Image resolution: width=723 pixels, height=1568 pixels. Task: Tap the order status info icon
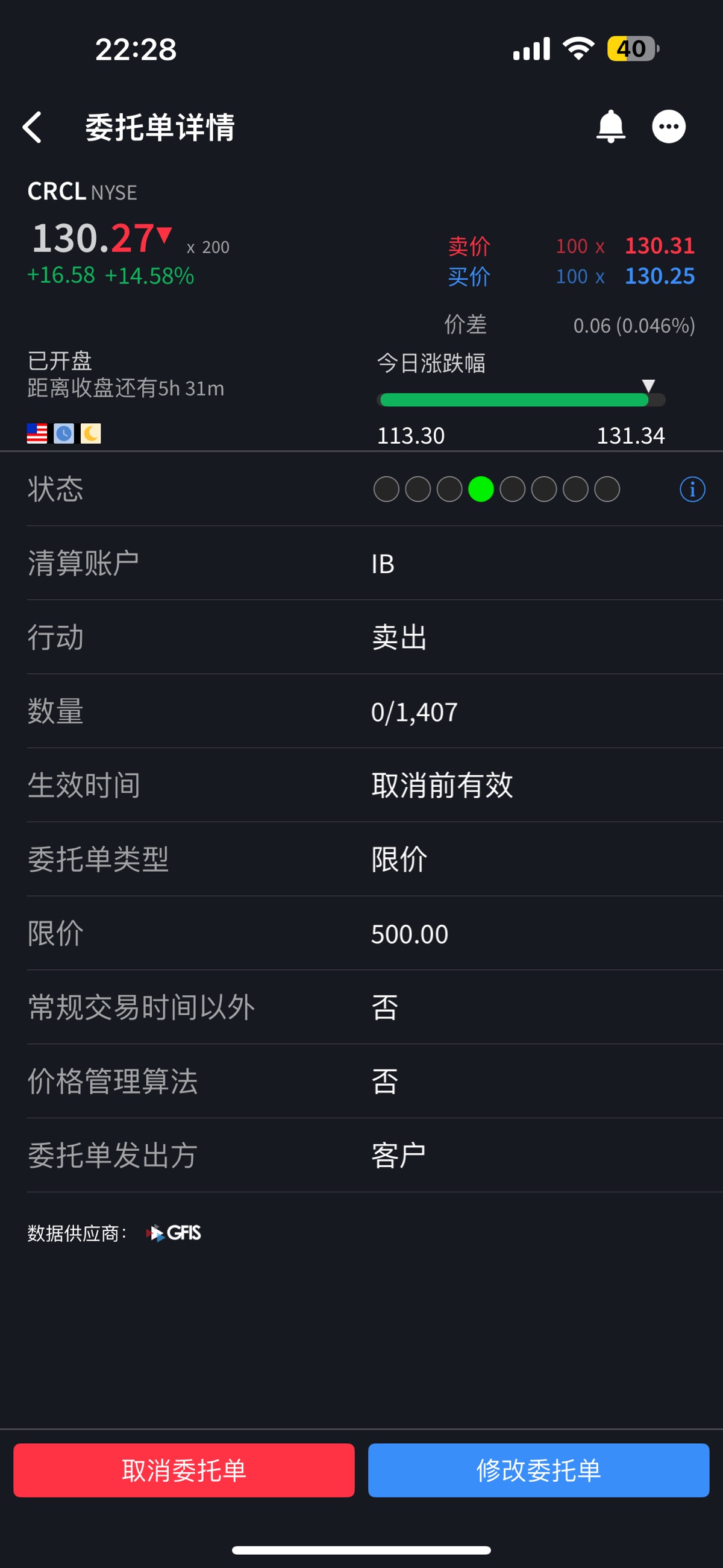click(x=692, y=490)
